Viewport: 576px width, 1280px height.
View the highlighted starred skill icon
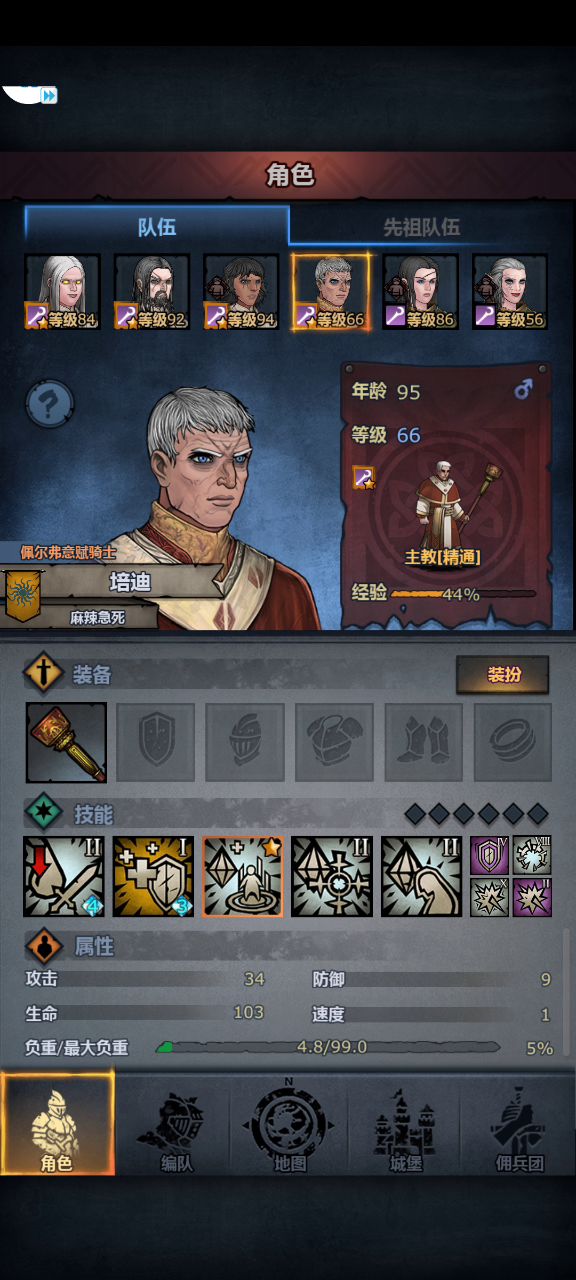click(x=243, y=877)
